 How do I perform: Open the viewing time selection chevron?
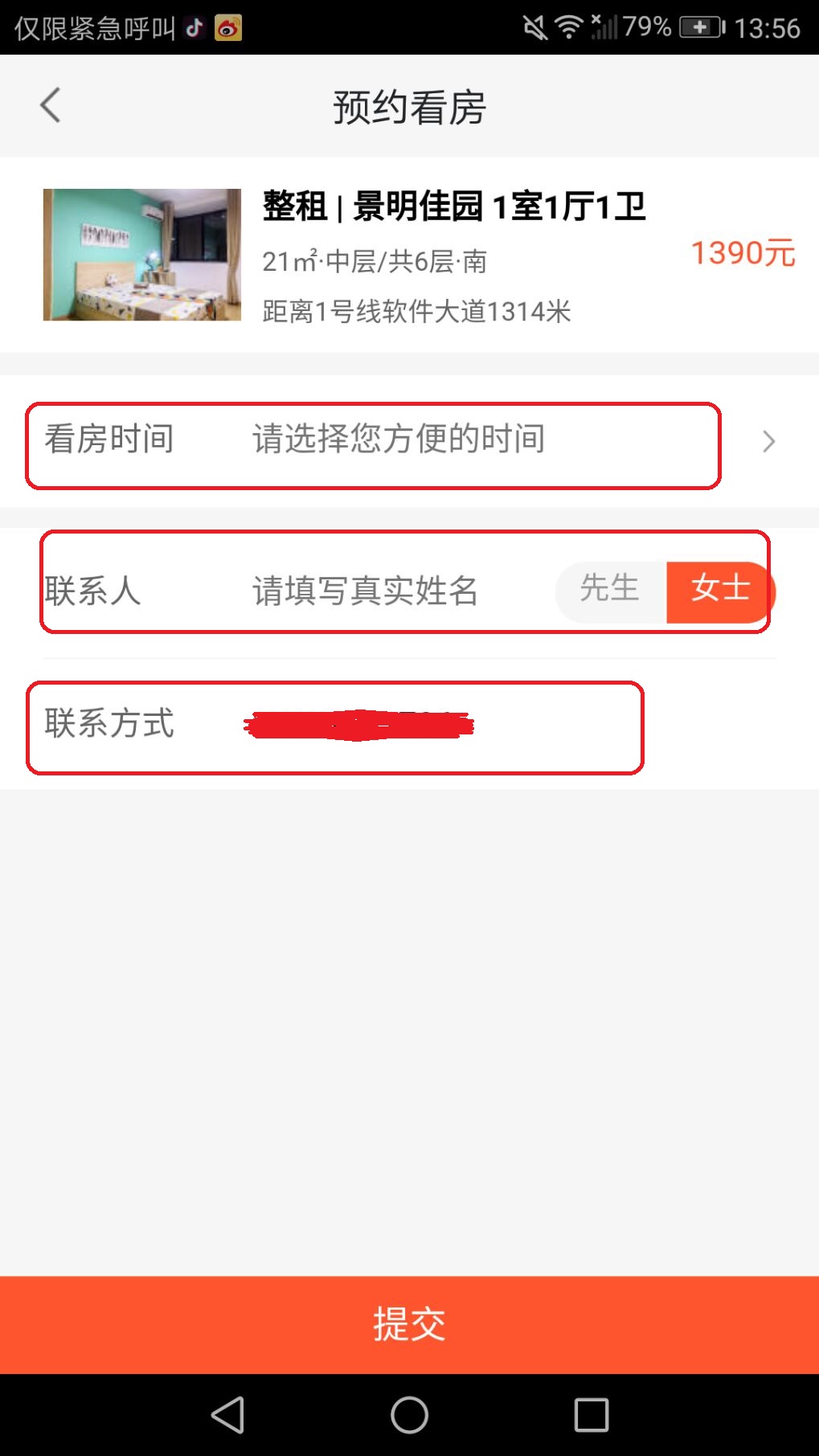(768, 441)
